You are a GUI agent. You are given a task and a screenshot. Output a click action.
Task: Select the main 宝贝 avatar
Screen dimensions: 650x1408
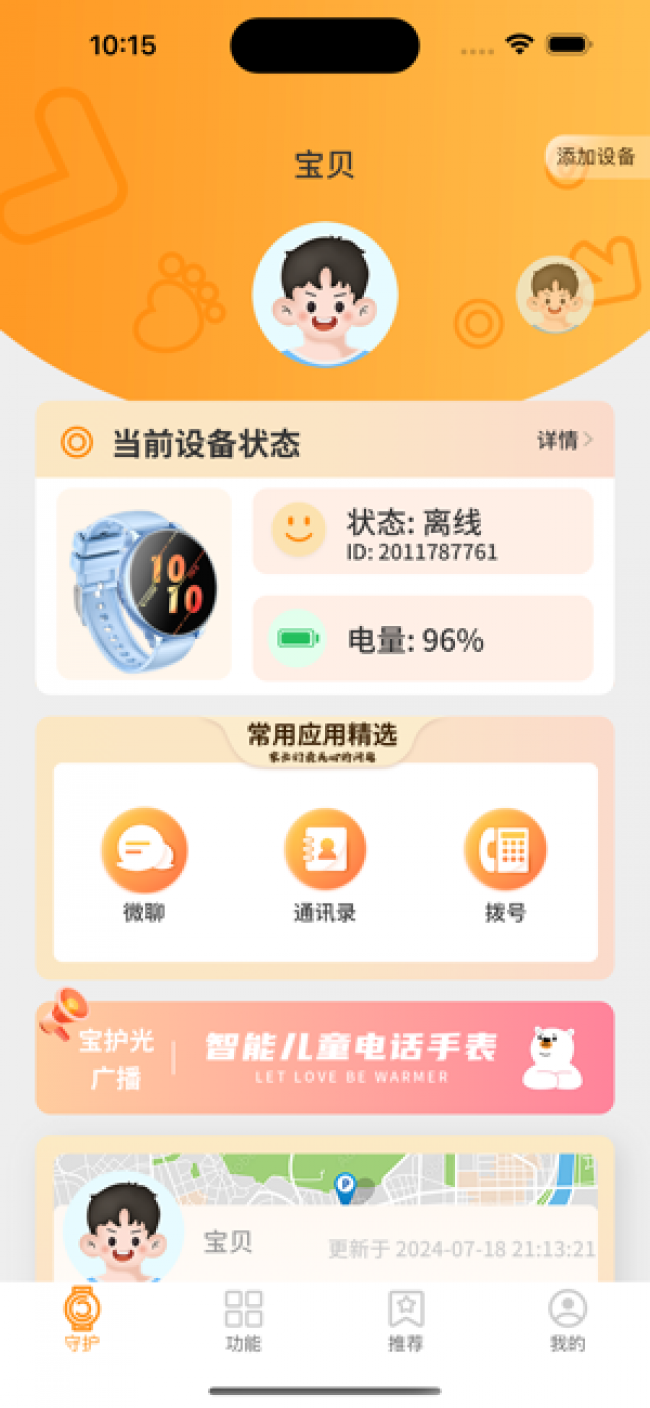(325, 294)
